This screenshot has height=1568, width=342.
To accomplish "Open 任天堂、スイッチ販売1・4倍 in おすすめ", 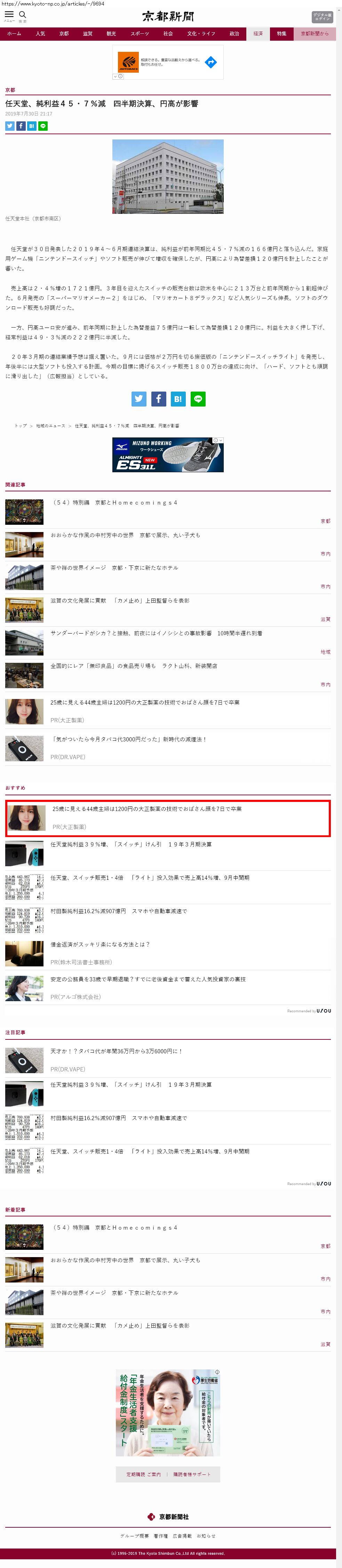I will point(149,878).
